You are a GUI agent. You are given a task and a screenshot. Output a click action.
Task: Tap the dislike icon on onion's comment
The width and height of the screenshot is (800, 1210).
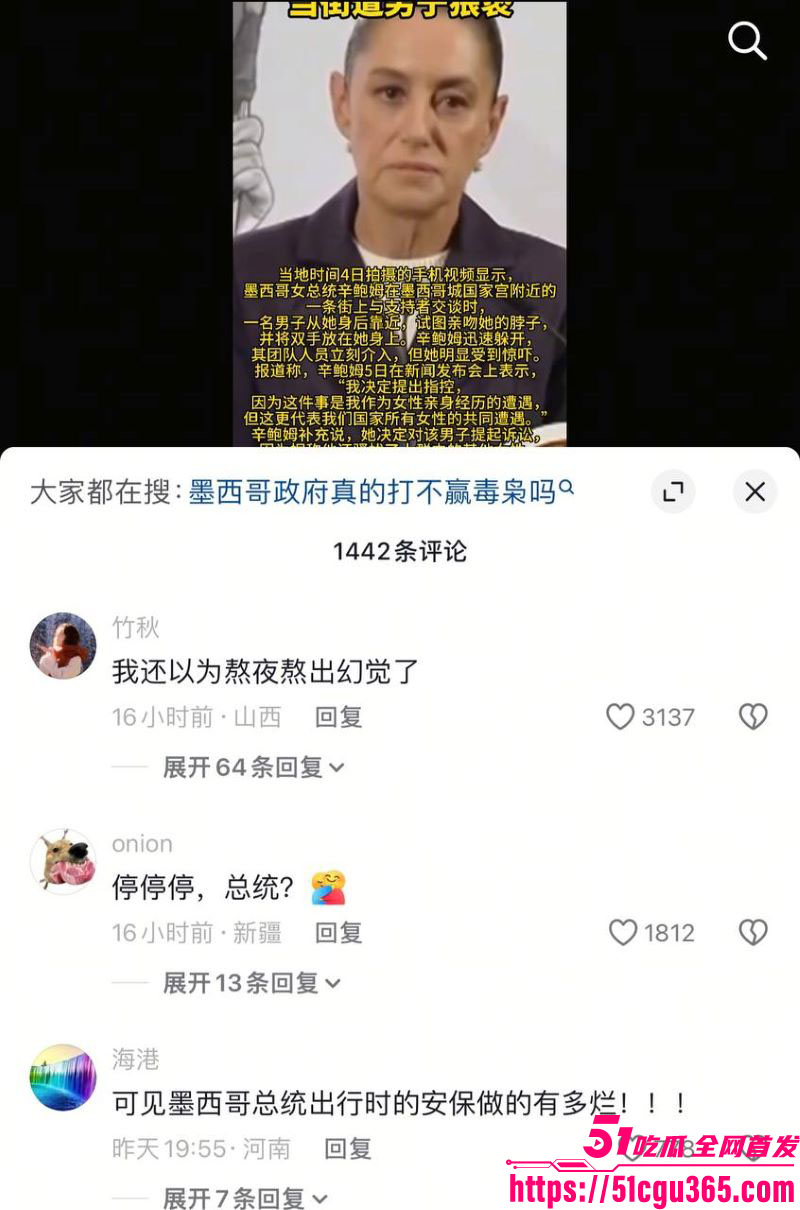(x=752, y=932)
